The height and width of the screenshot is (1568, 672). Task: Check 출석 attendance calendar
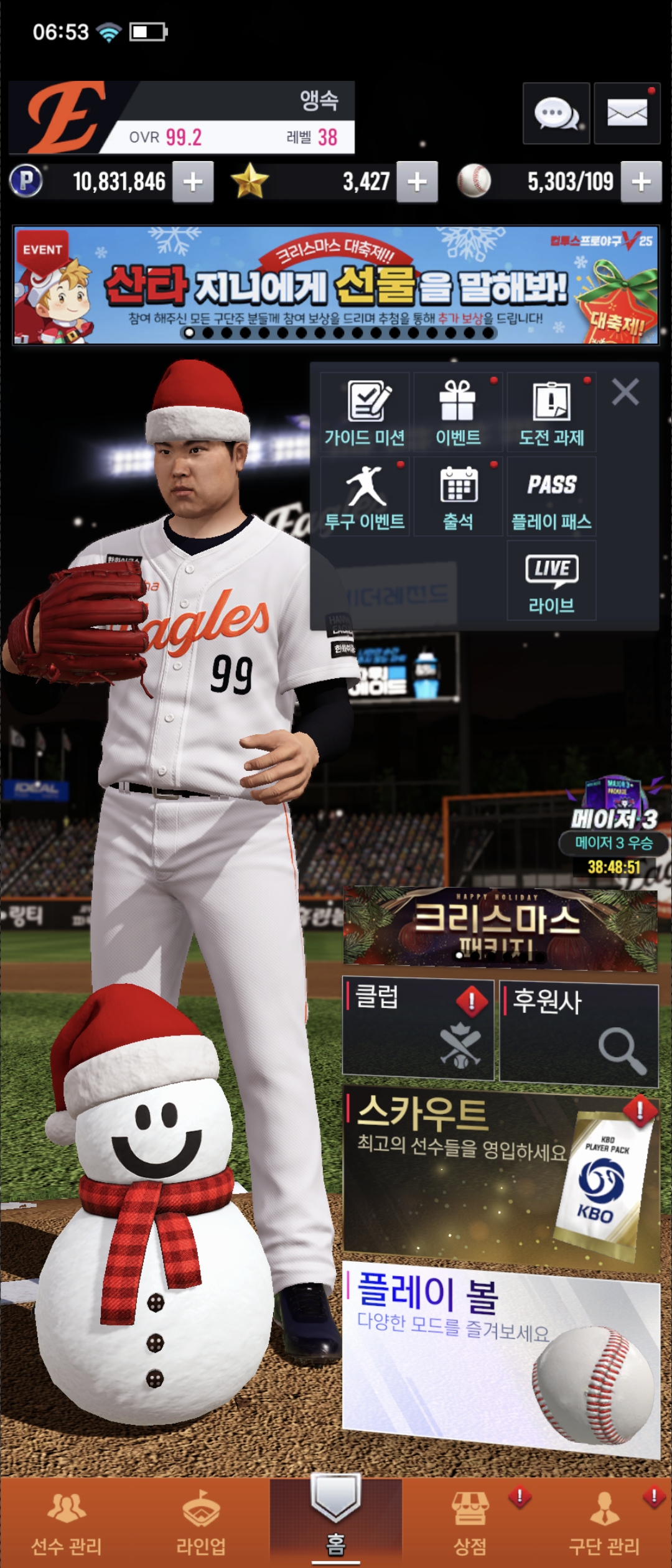tap(458, 497)
